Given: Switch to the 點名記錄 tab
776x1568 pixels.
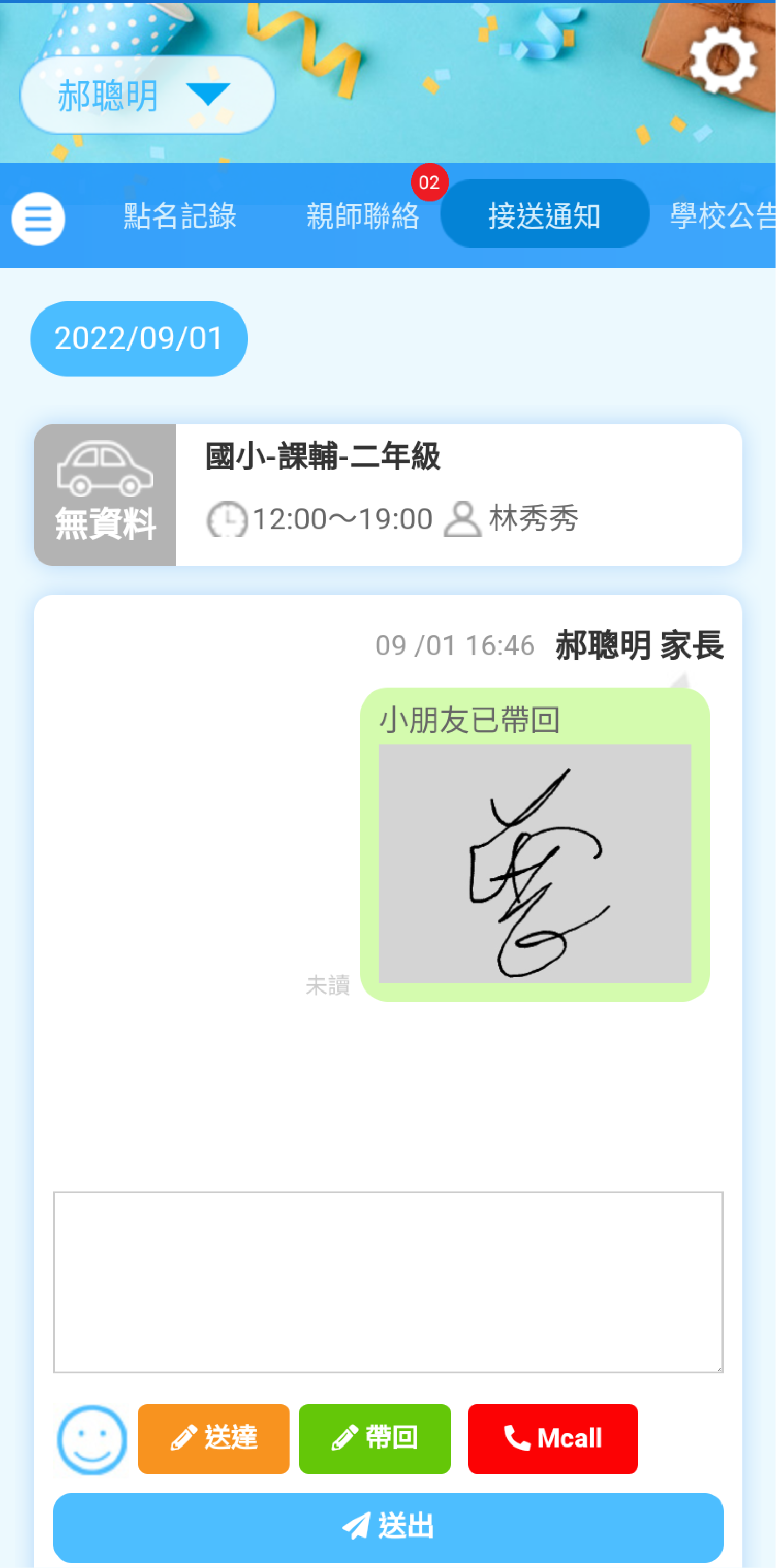Looking at the screenshot, I should click(180, 216).
